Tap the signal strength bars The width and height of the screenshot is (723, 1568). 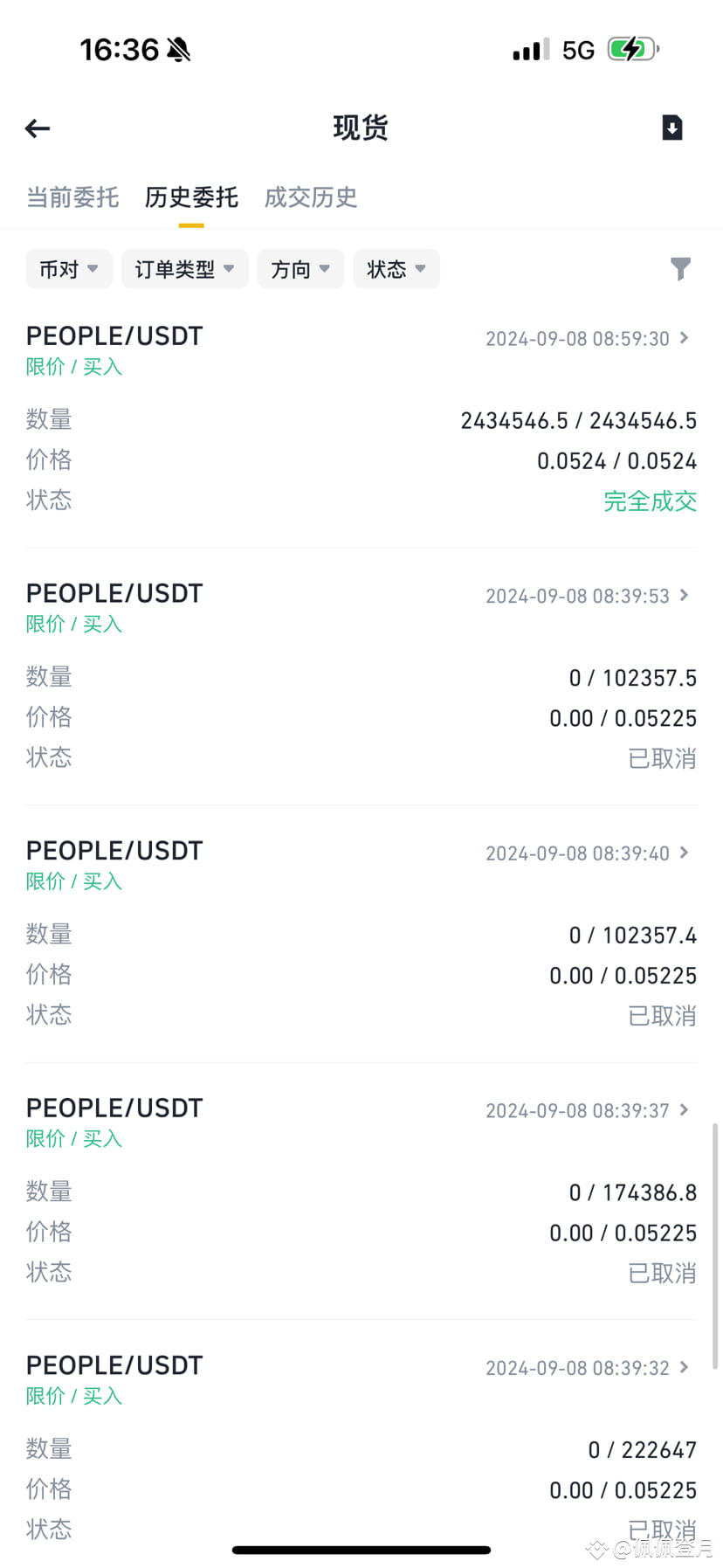pyautogui.click(x=525, y=48)
